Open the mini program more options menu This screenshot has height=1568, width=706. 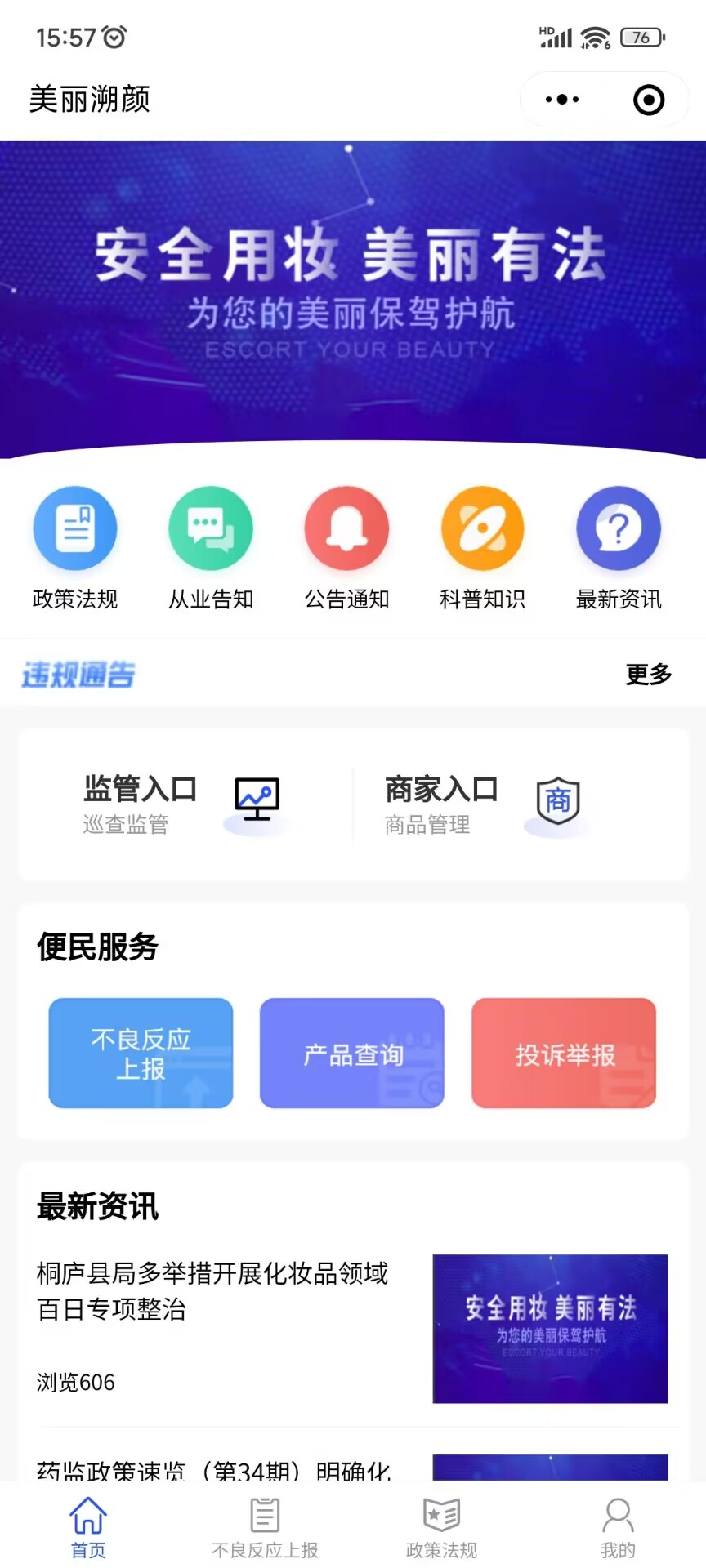coord(562,100)
